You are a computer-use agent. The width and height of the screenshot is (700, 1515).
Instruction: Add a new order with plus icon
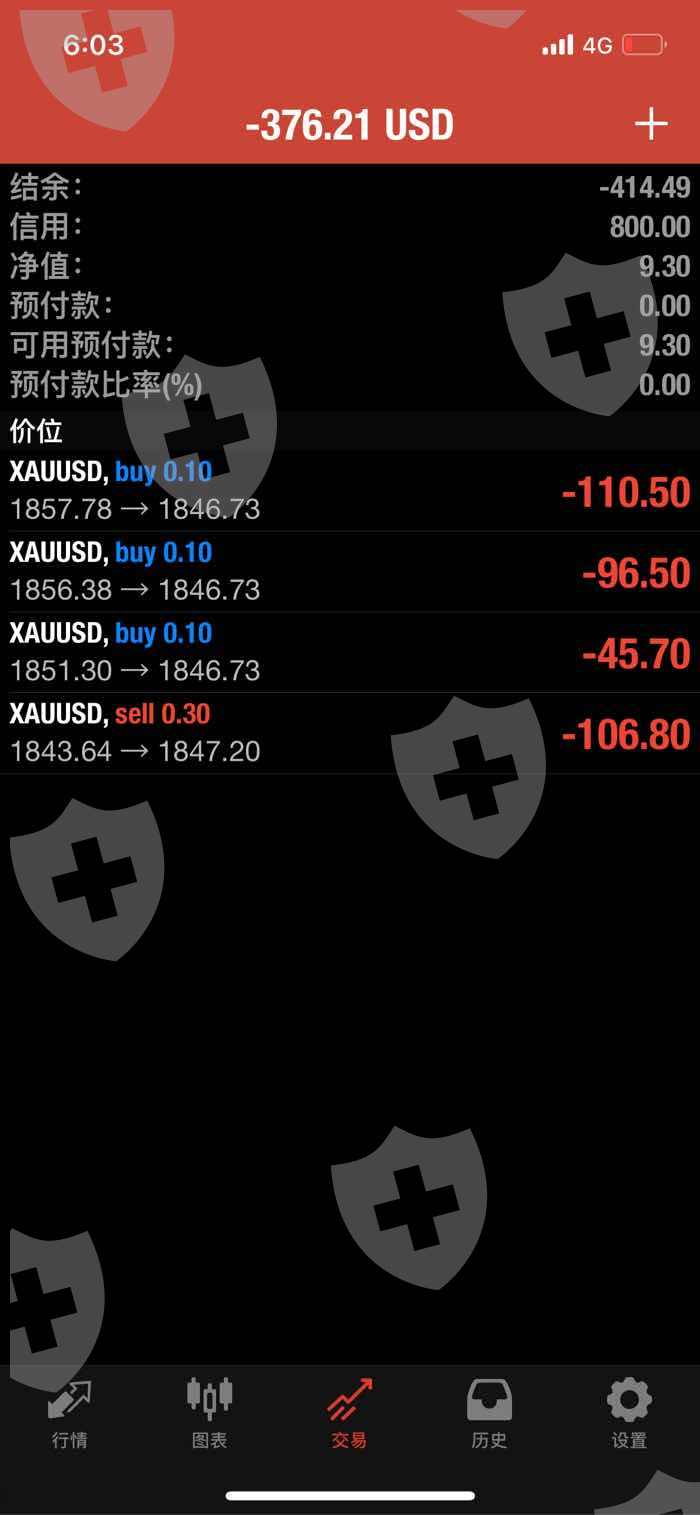651,124
